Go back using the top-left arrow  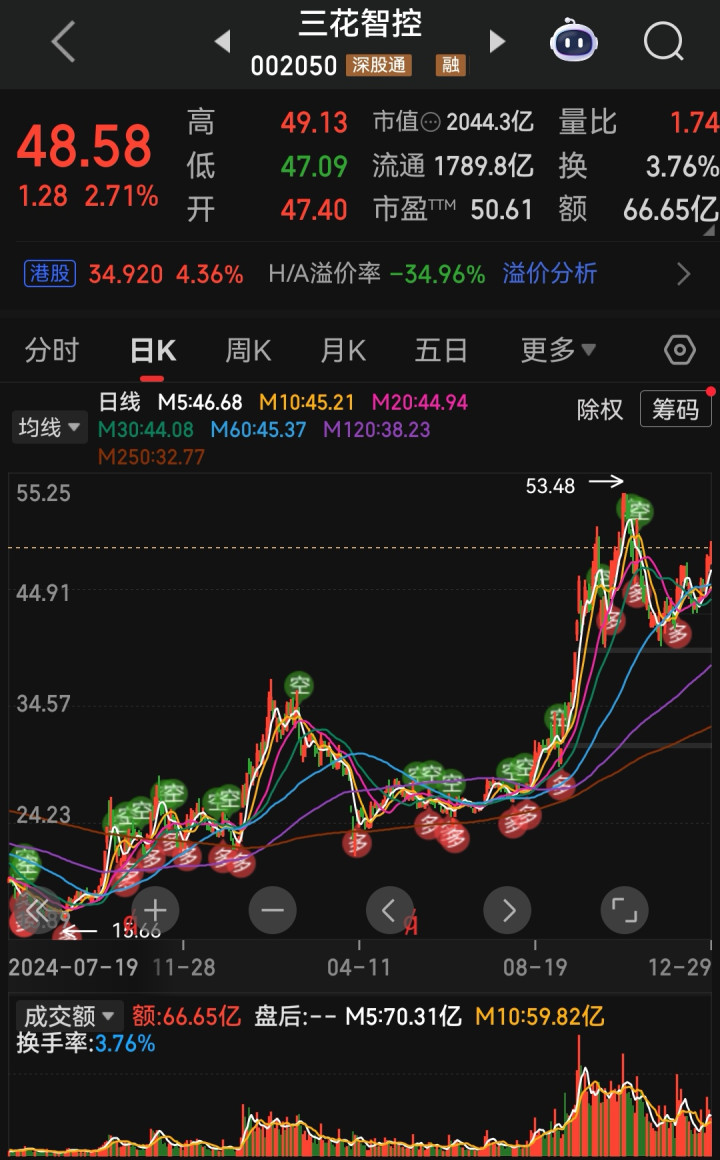click(63, 42)
